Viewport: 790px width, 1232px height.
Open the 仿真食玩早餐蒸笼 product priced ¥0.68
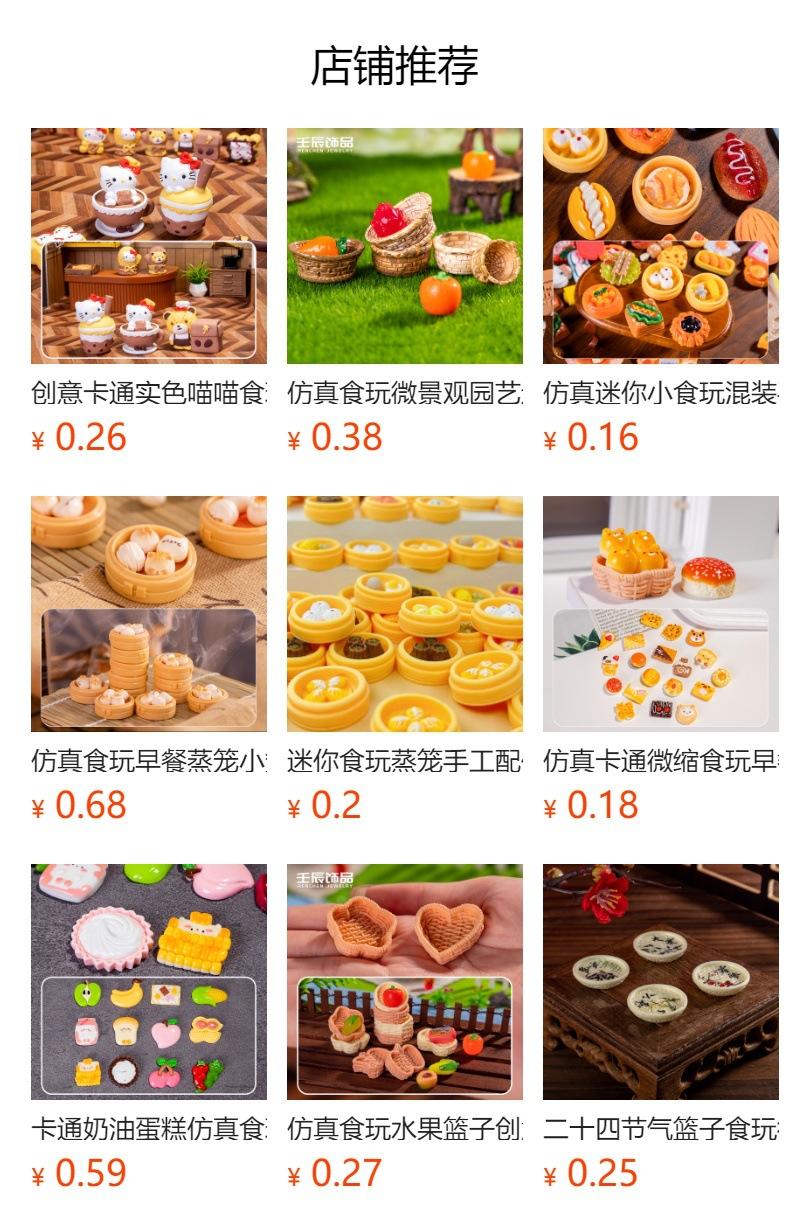149,614
